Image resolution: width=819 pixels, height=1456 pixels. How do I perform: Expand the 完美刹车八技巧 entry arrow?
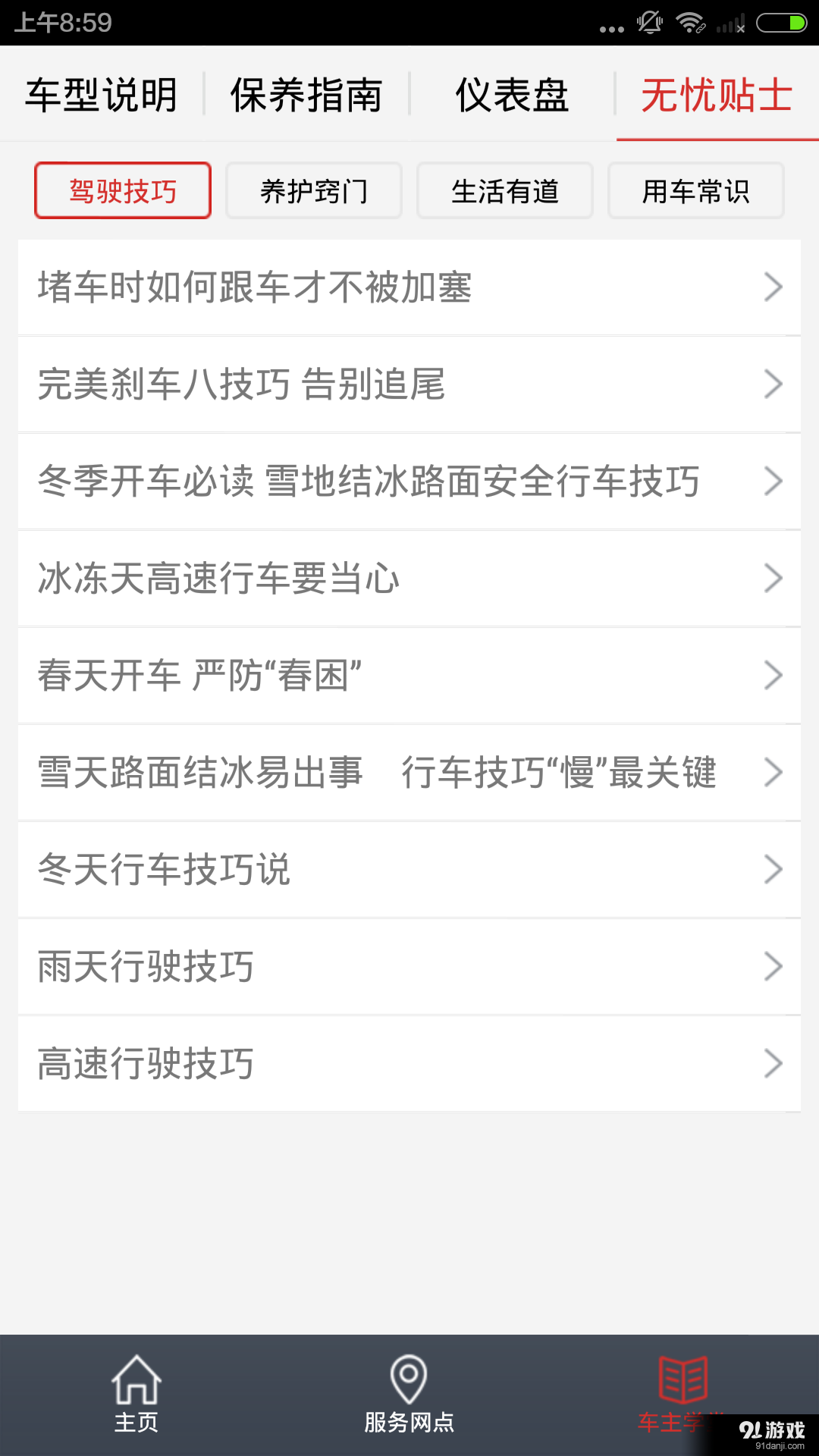(x=773, y=384)
